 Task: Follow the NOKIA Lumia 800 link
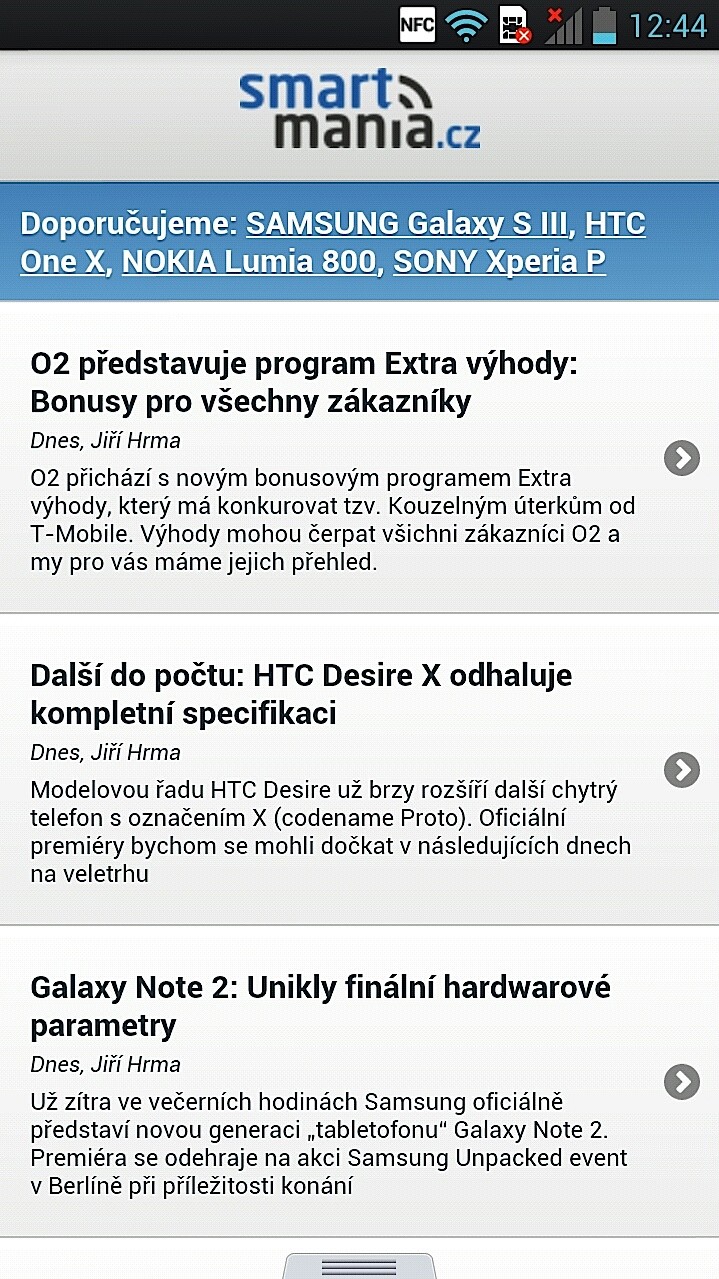coord(250,261)
